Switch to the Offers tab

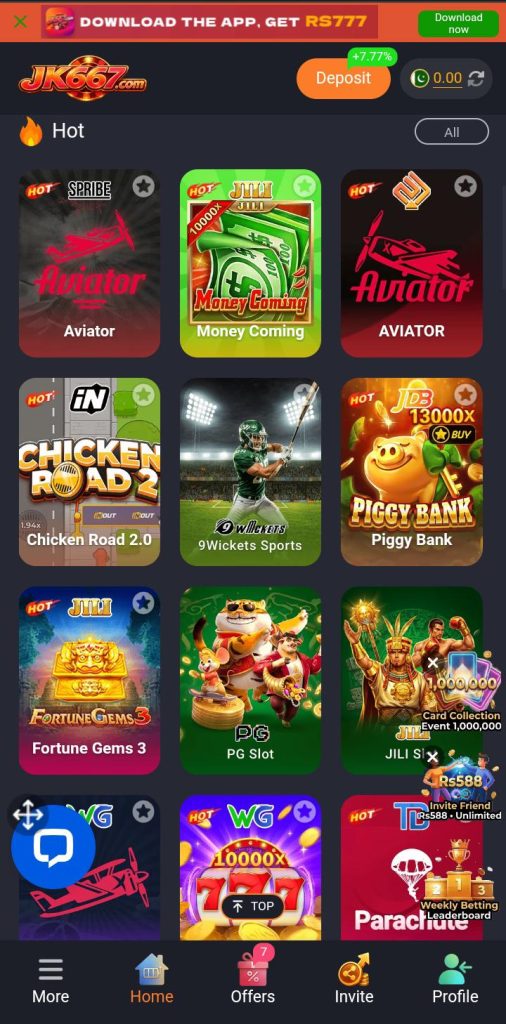[x=253, y=981]
